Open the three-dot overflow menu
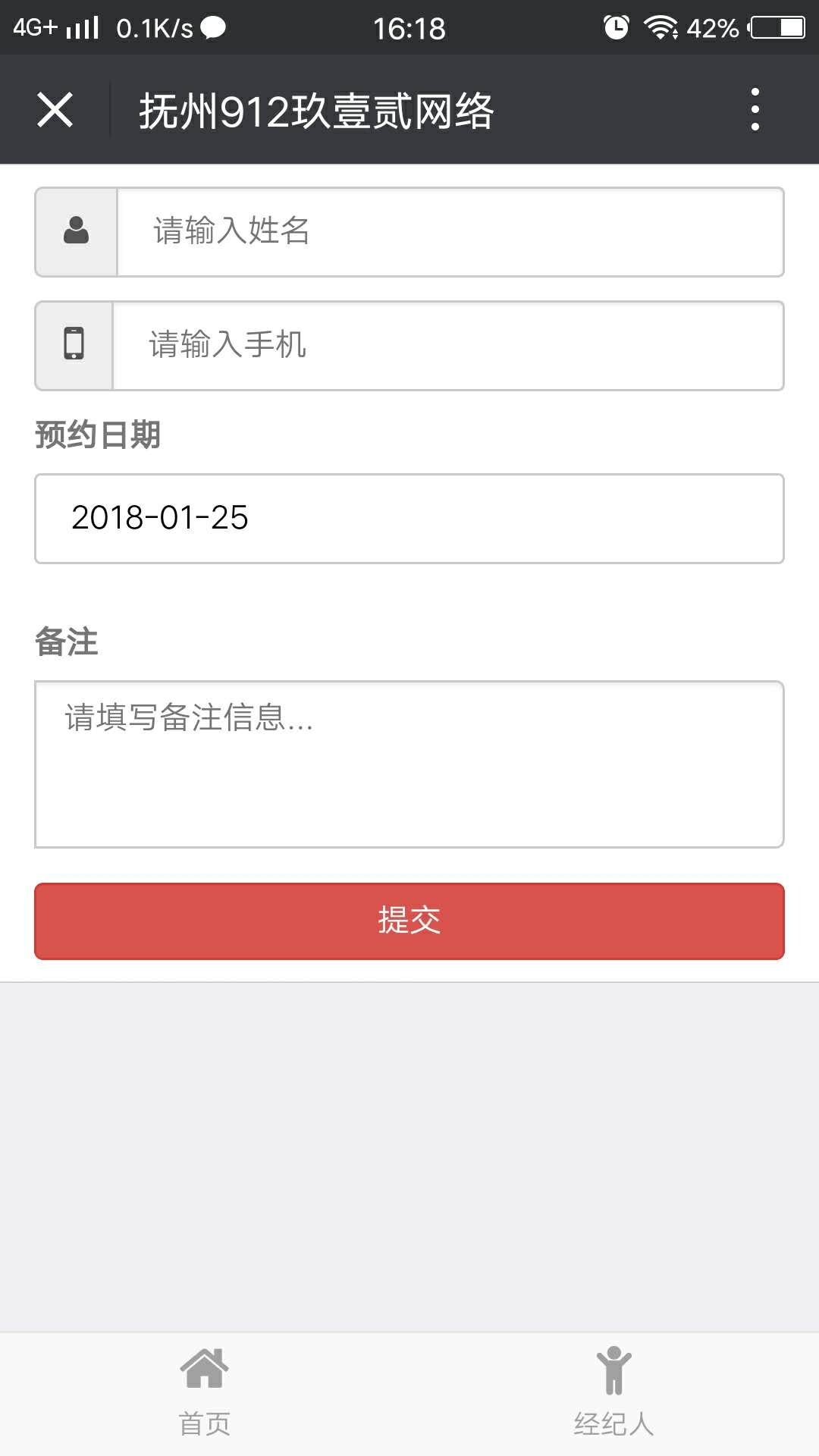The width and height of the screenshot is (819, 1456). [753, 108]
